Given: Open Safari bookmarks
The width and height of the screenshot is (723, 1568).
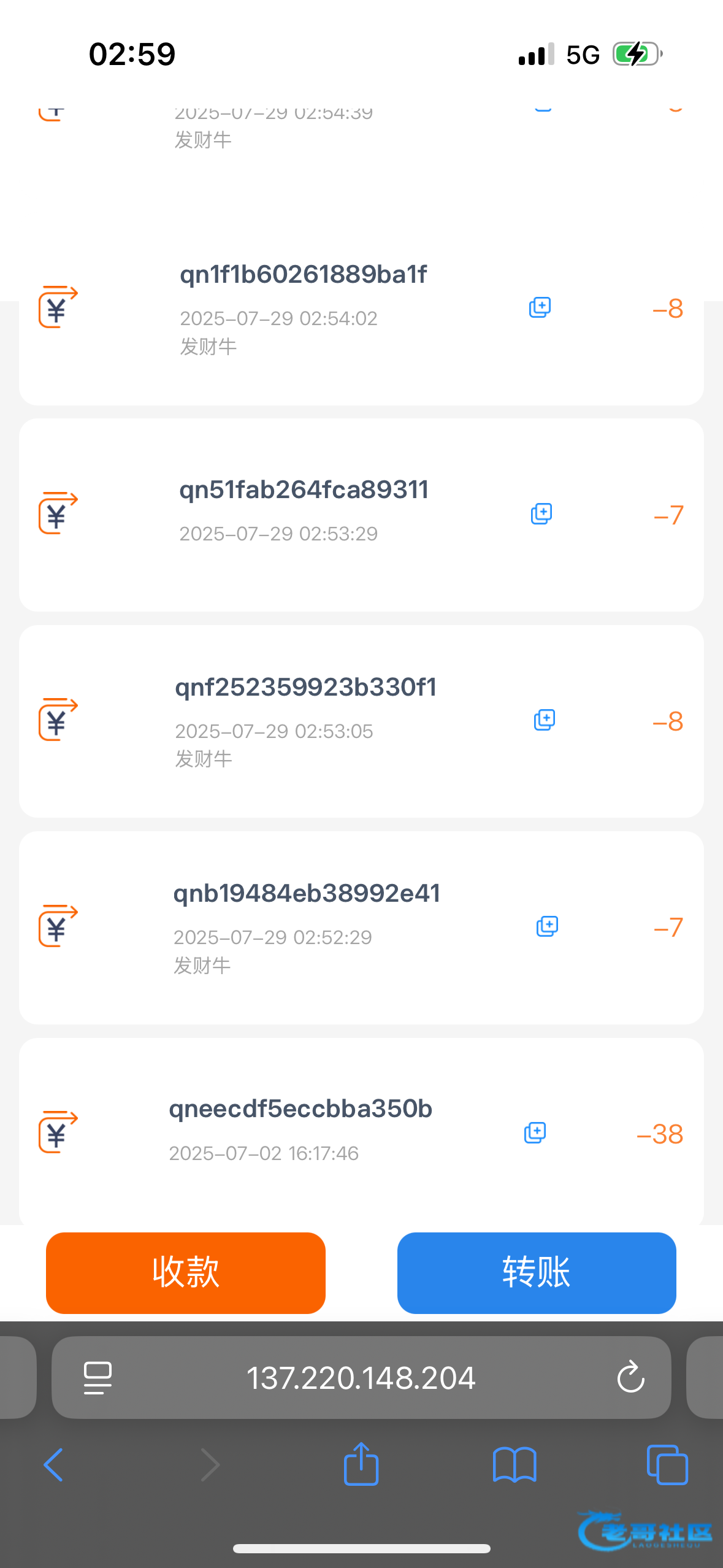Looking at the screenshot, I should point(515,1465).
